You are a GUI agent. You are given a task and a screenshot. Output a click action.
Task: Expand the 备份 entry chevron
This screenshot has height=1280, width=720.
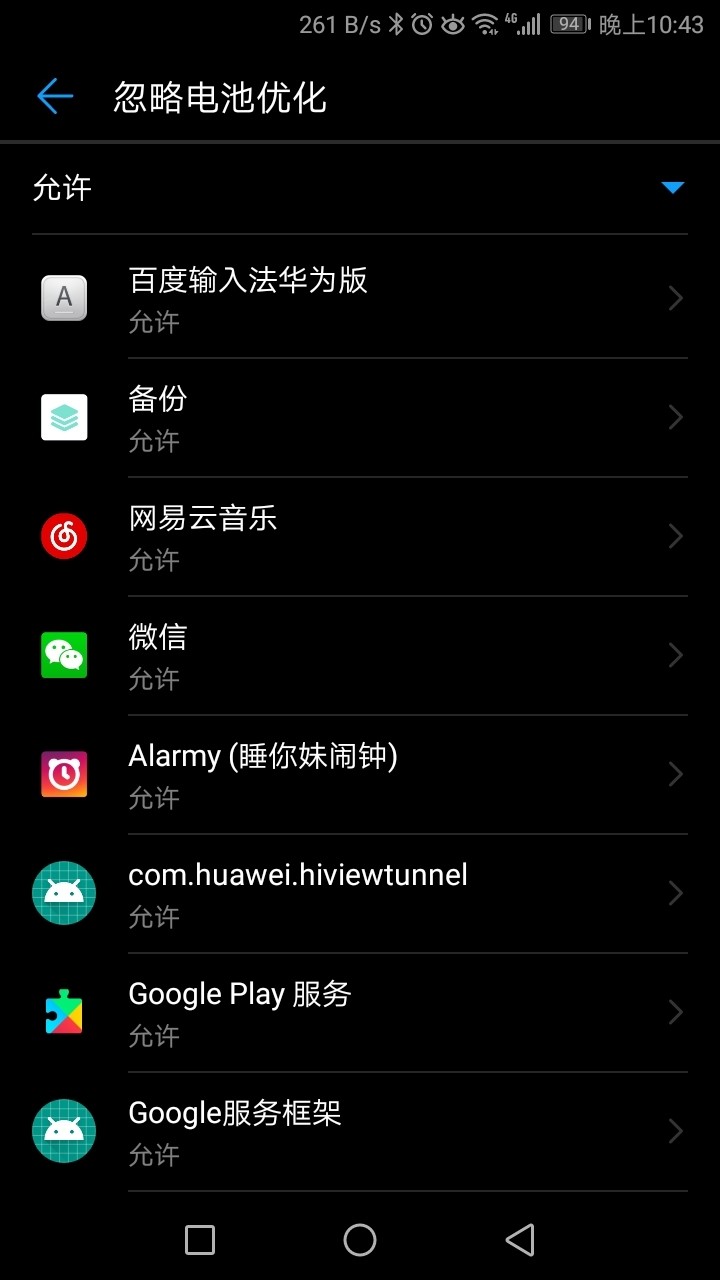coord(674,416)
